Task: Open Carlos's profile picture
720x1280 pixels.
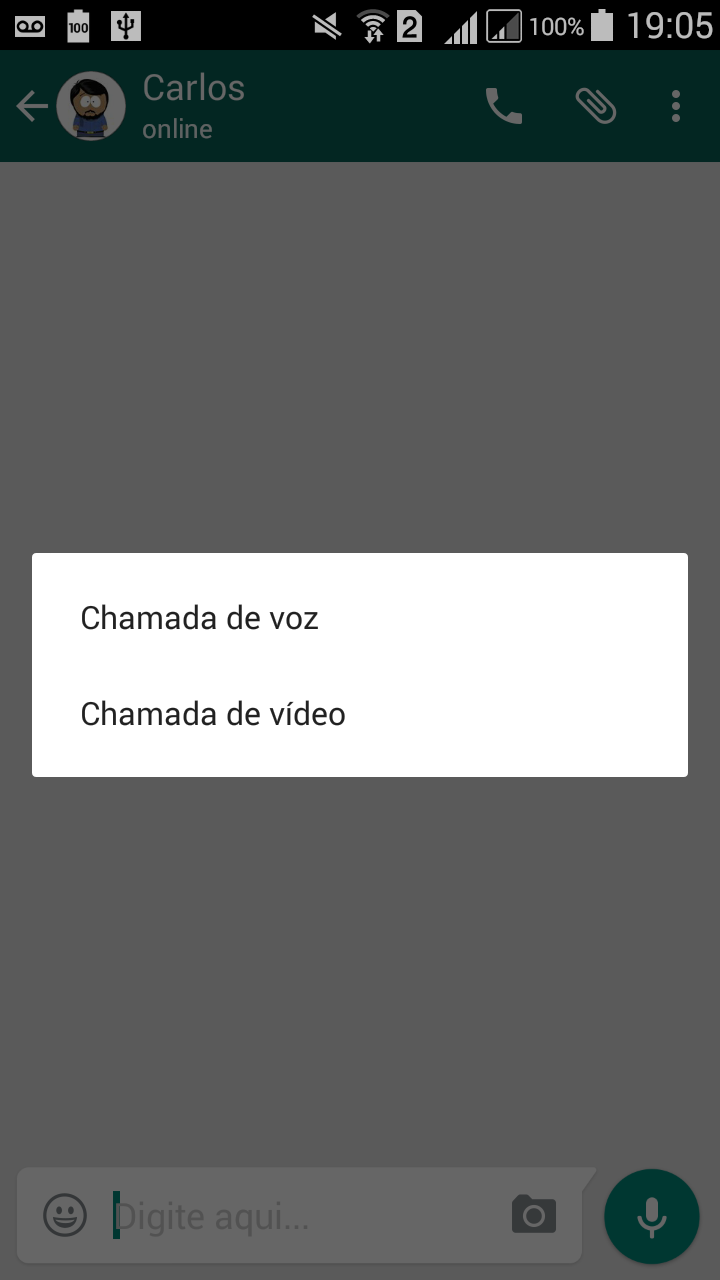Action: coord(91,106)
